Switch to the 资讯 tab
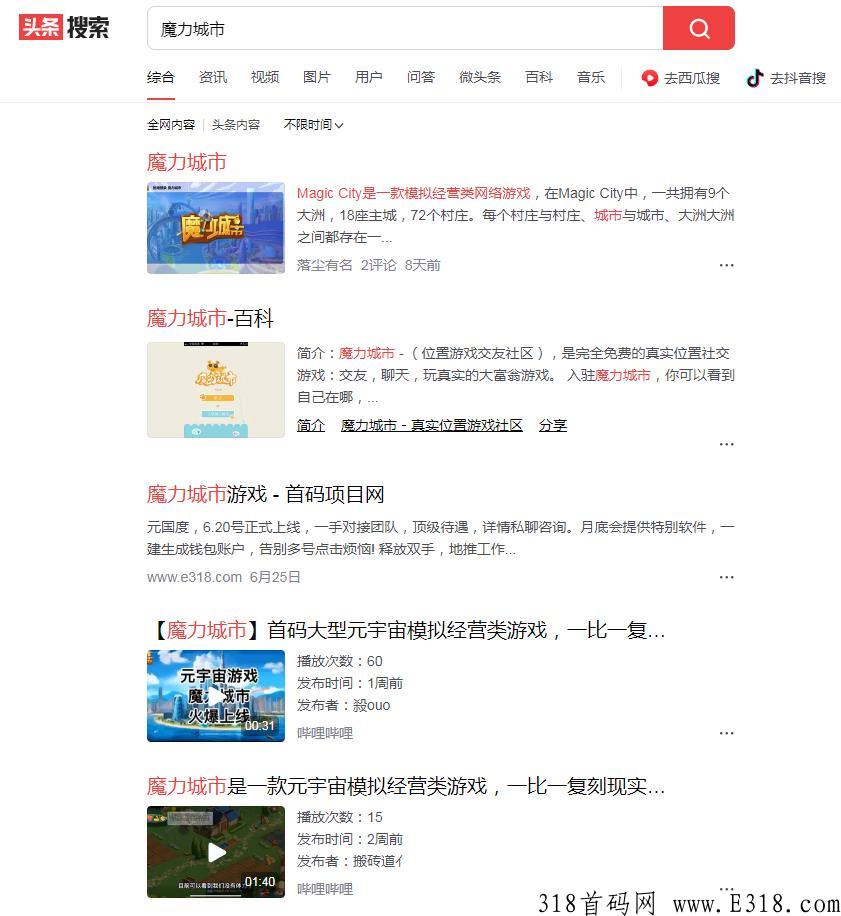This screenshot has height=916, width=841. (213, 77)
